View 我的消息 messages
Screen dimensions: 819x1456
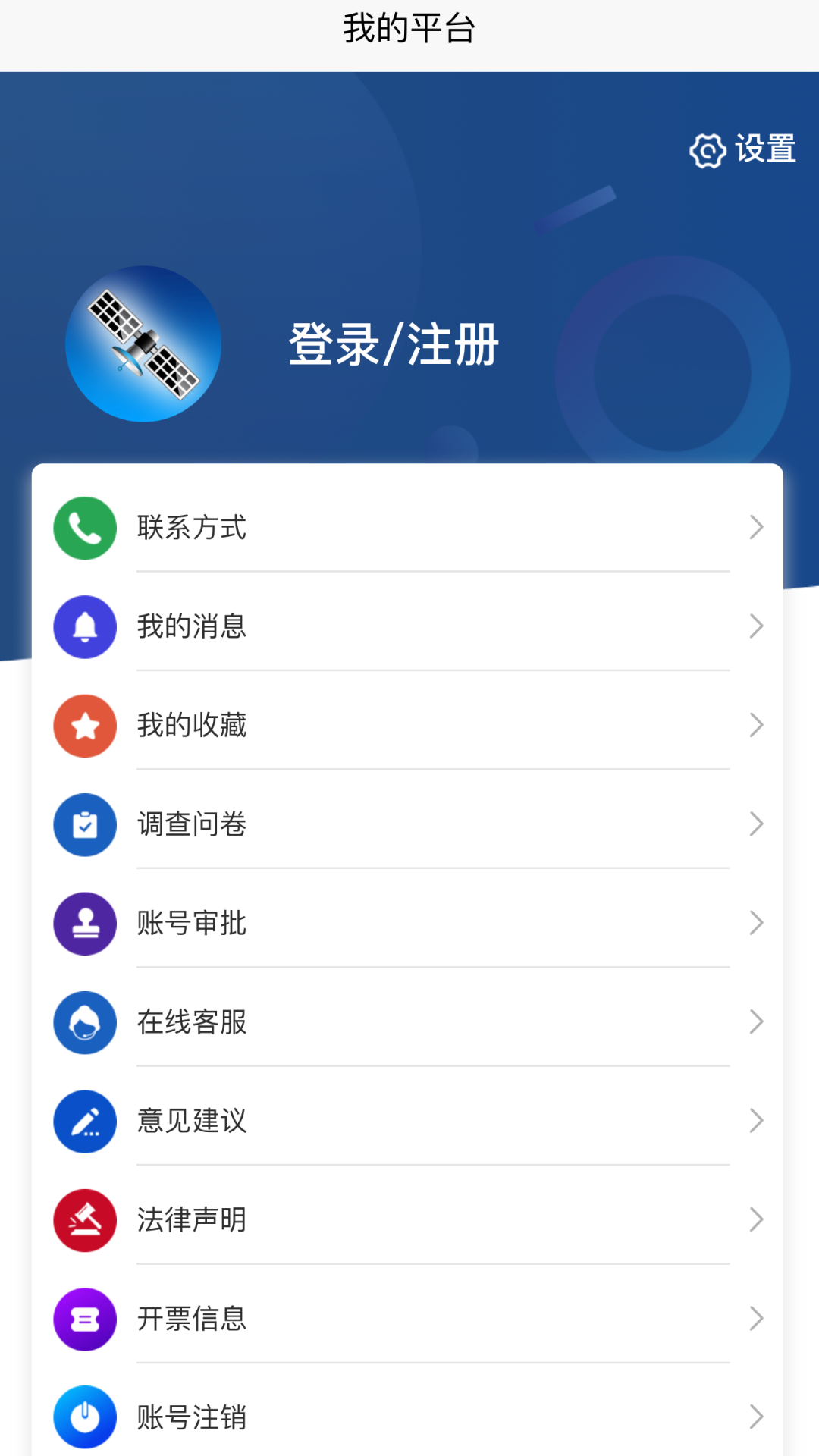(407, 626)
